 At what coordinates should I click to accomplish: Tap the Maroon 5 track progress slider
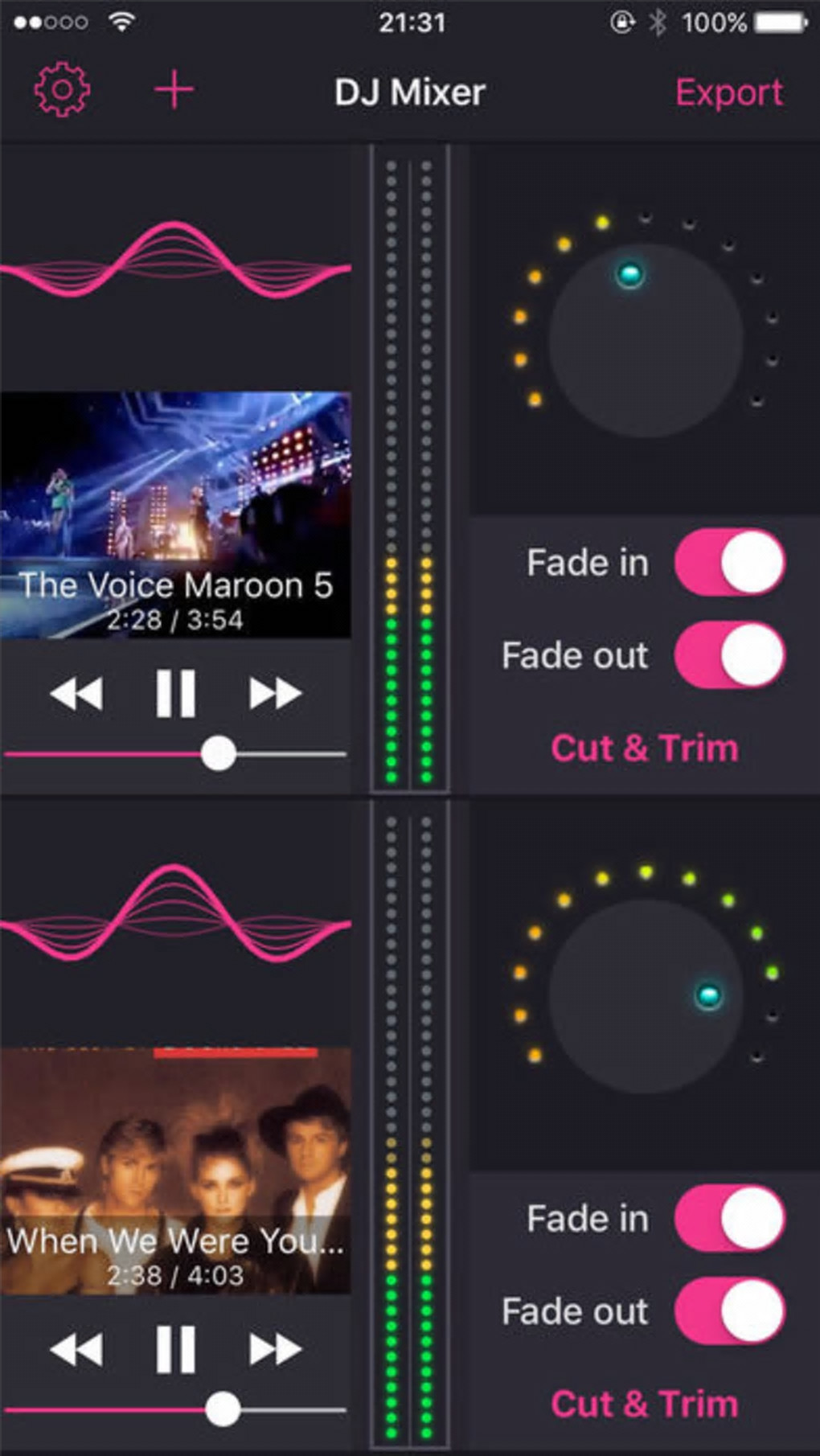(x=218, y=754)
